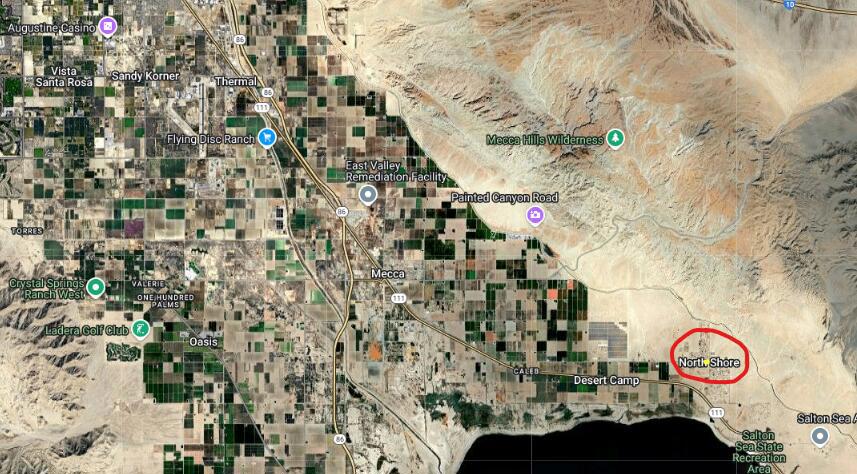Select the Flying Disc Ranch shopping pin
Viewport: 857px width, 474px height.
267,137
